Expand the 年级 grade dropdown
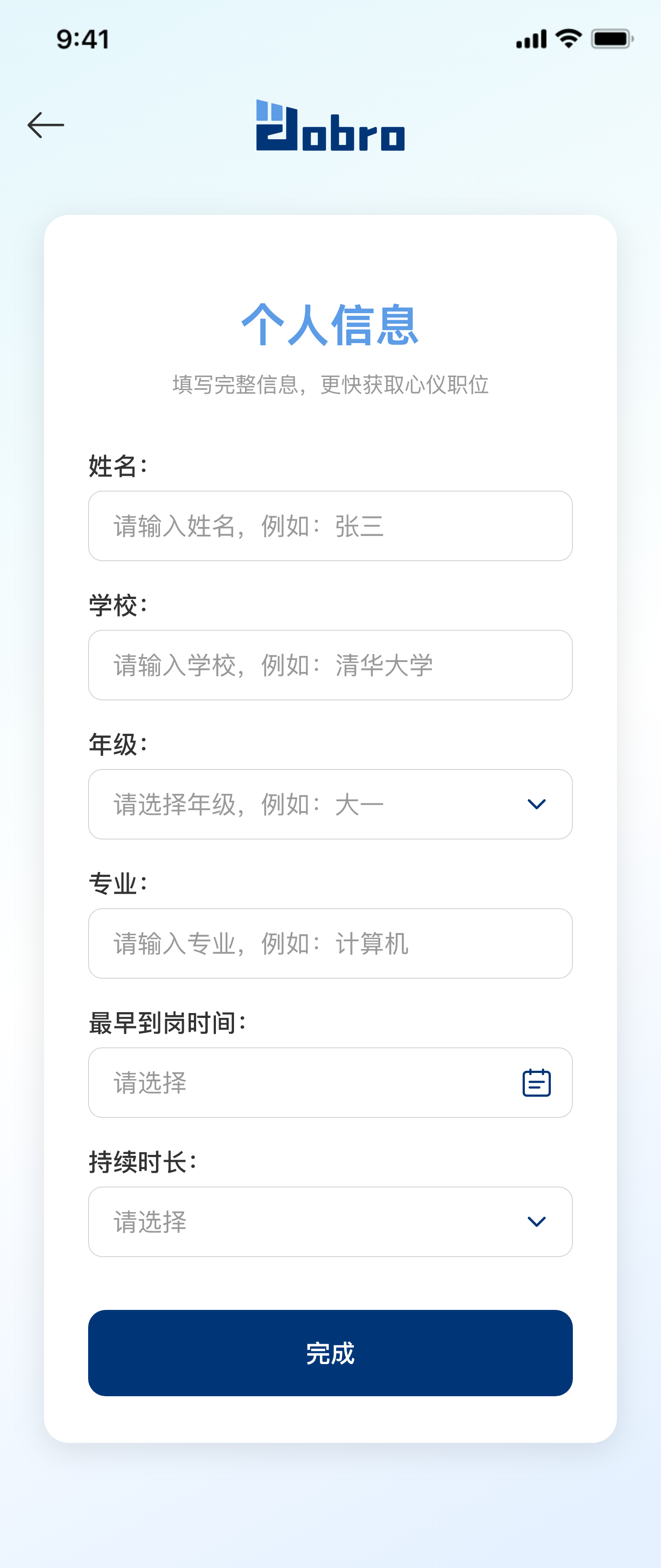Viewport: 661px width, 1568px height. [x=330, y=804]
